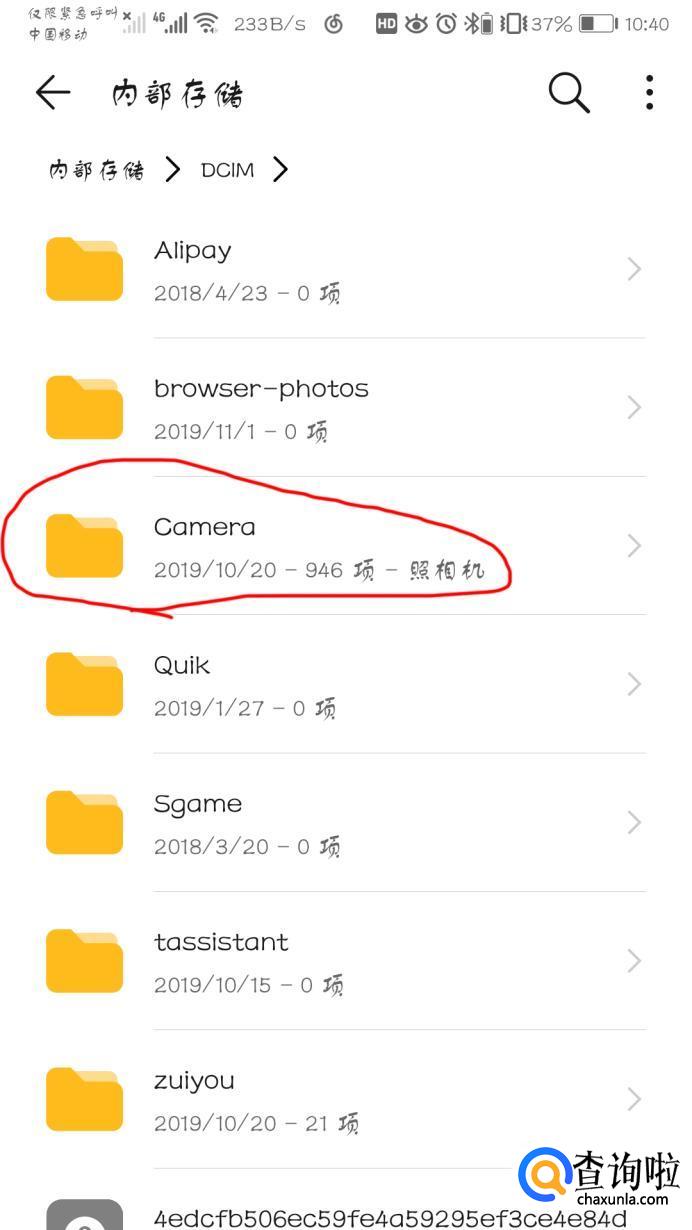Open the Quik folder

click(340, 684)
